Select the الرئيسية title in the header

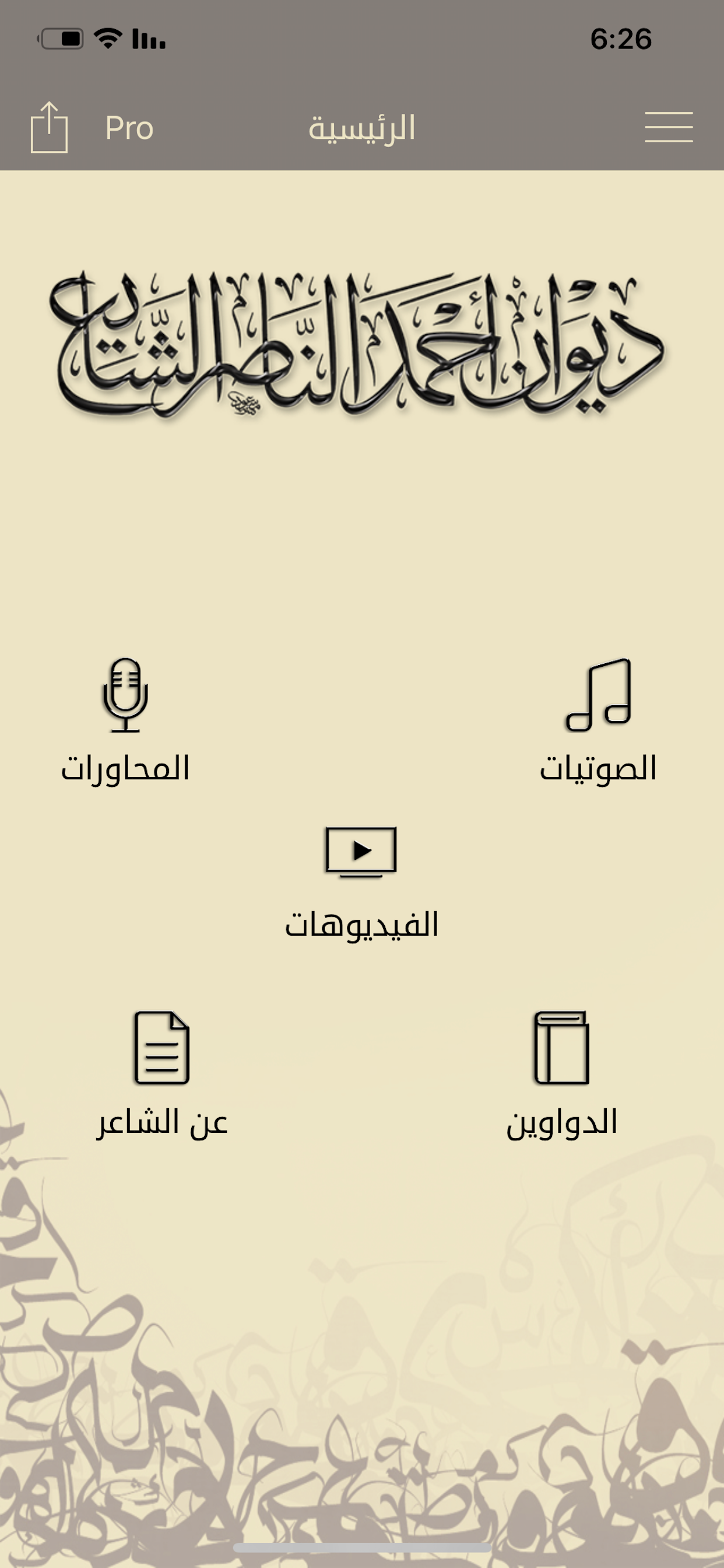(363, 128)
